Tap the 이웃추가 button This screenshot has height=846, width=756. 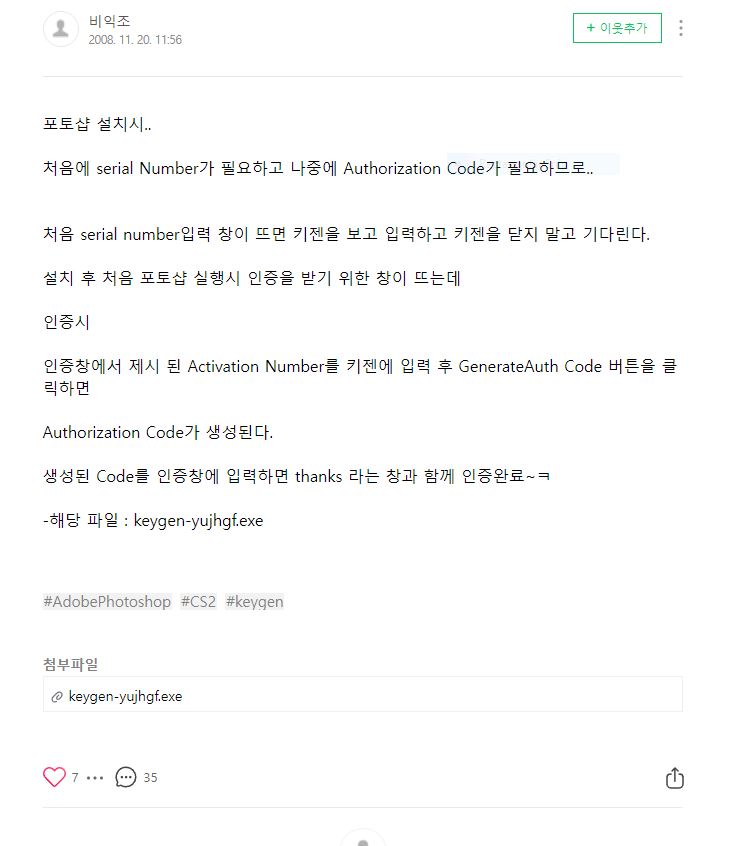[x=617, y=28]
